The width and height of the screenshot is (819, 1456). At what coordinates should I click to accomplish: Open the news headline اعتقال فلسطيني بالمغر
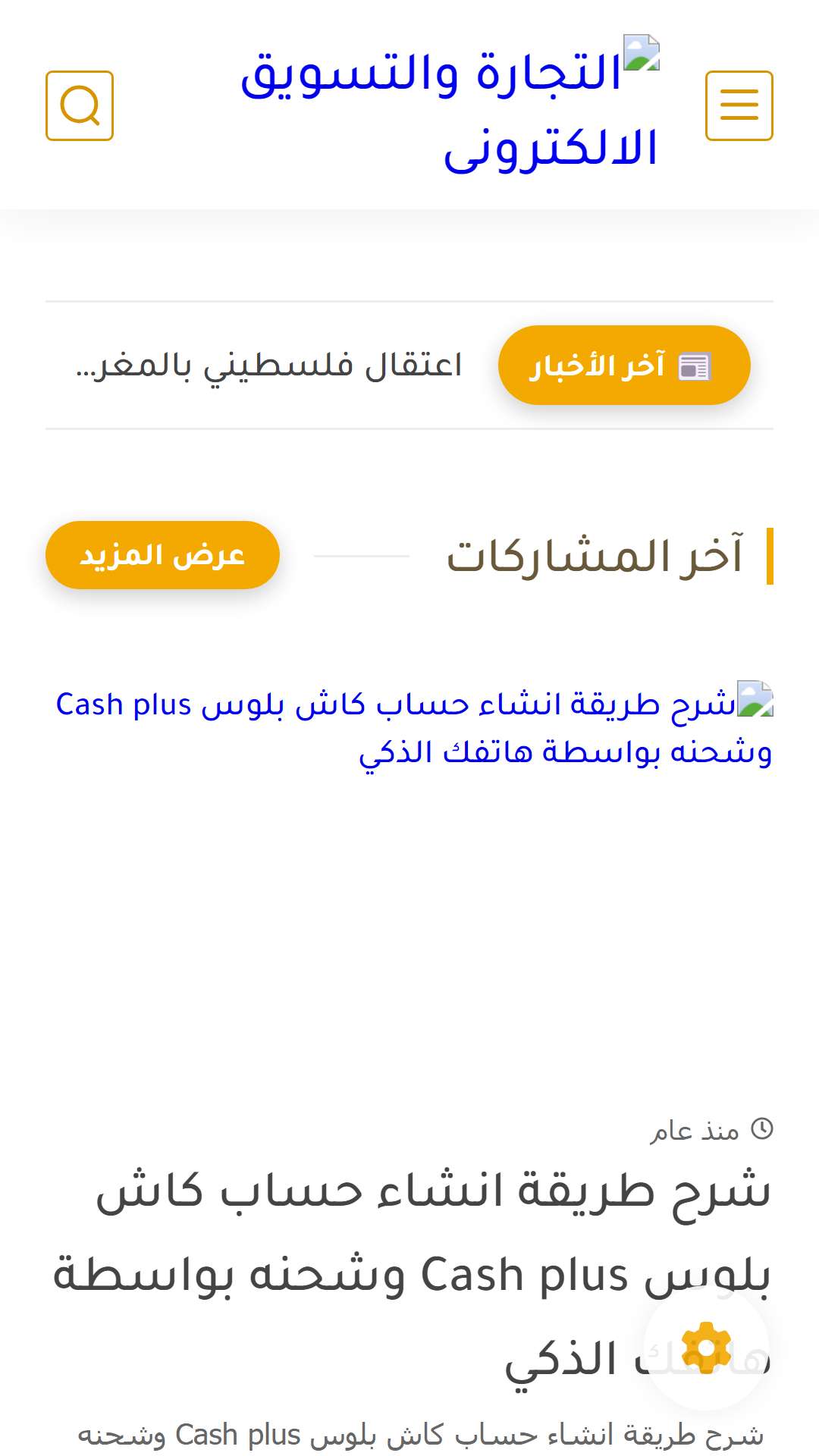coord(269,366)
